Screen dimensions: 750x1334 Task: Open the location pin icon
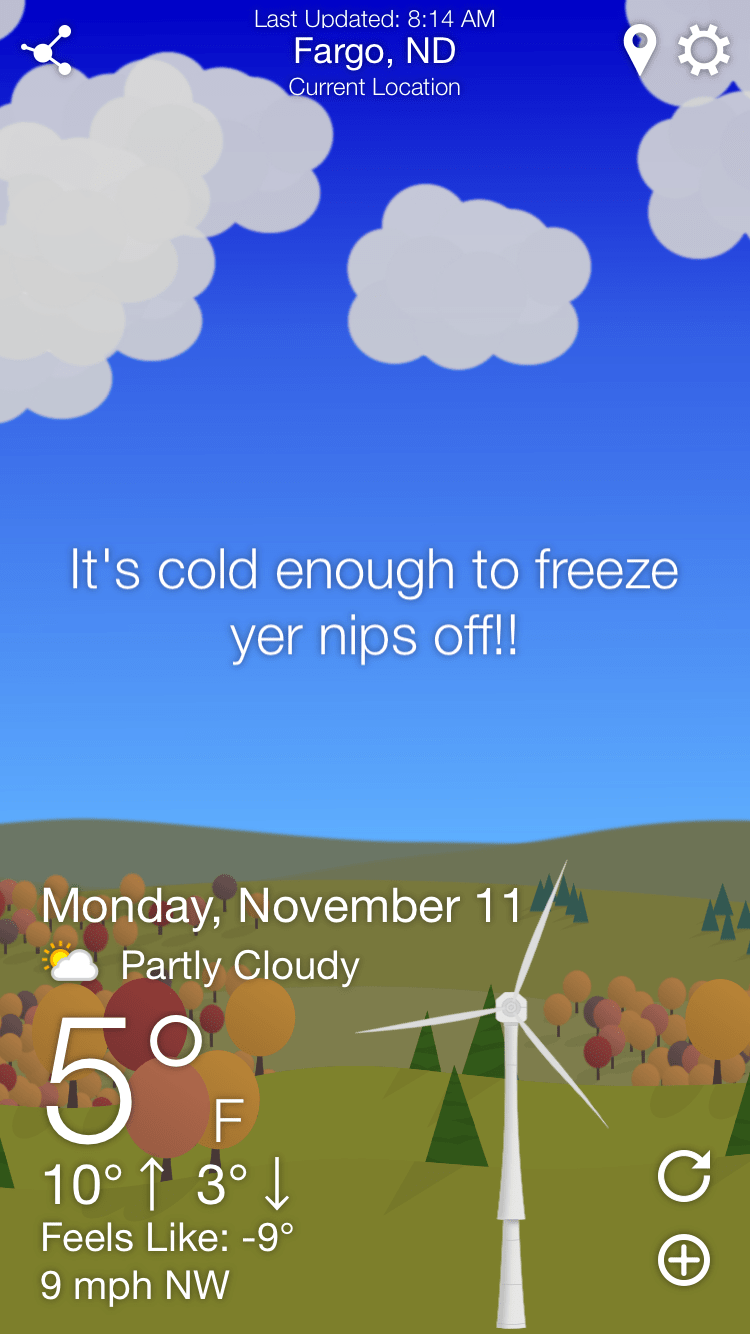(x=641, y=49)
